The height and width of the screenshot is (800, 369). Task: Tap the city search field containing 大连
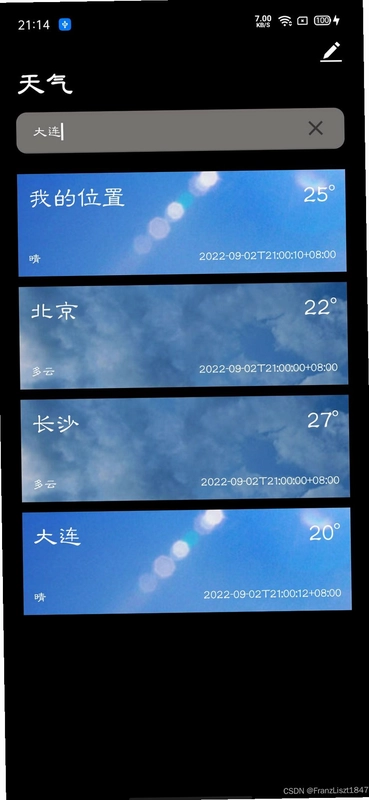pos(180,130)
